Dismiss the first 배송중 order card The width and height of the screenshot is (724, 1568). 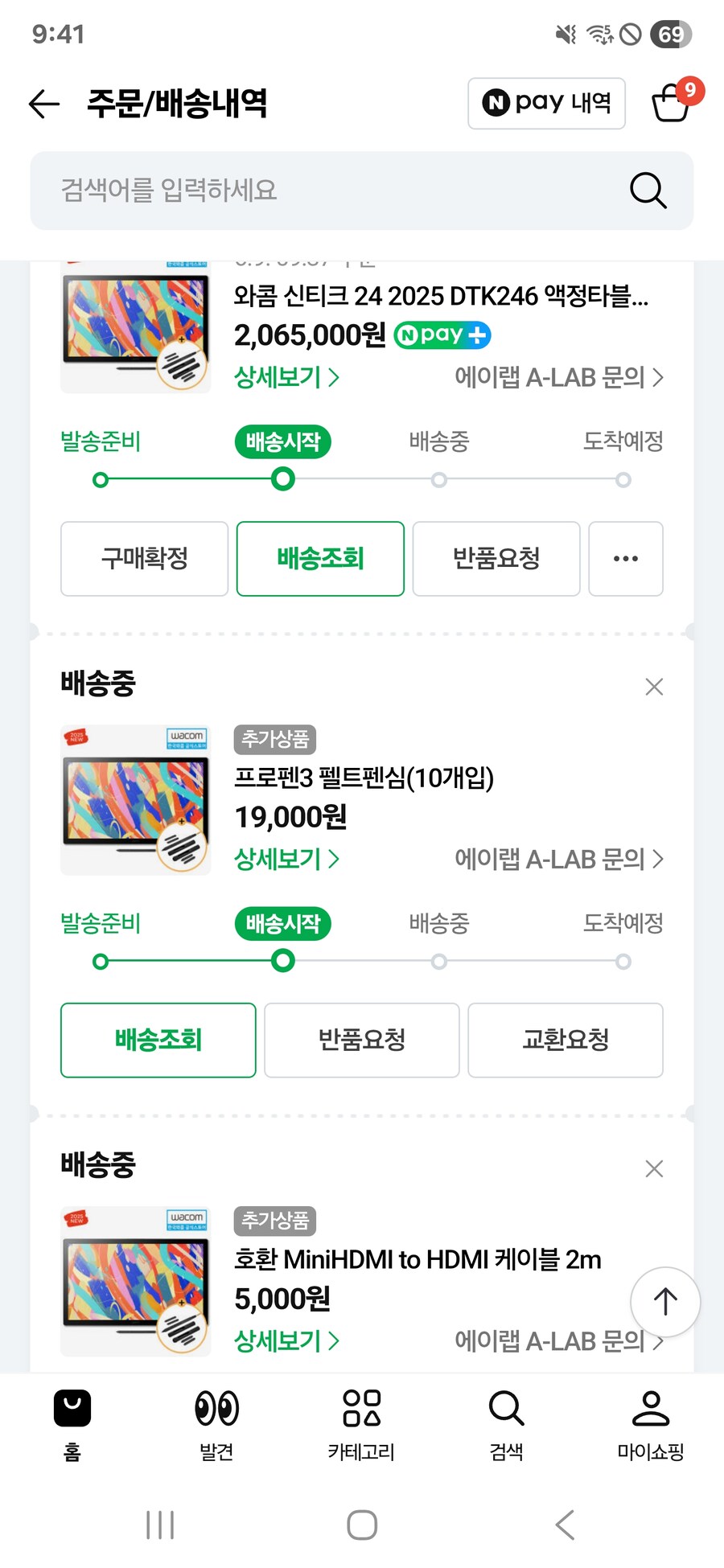click(654, 686)
